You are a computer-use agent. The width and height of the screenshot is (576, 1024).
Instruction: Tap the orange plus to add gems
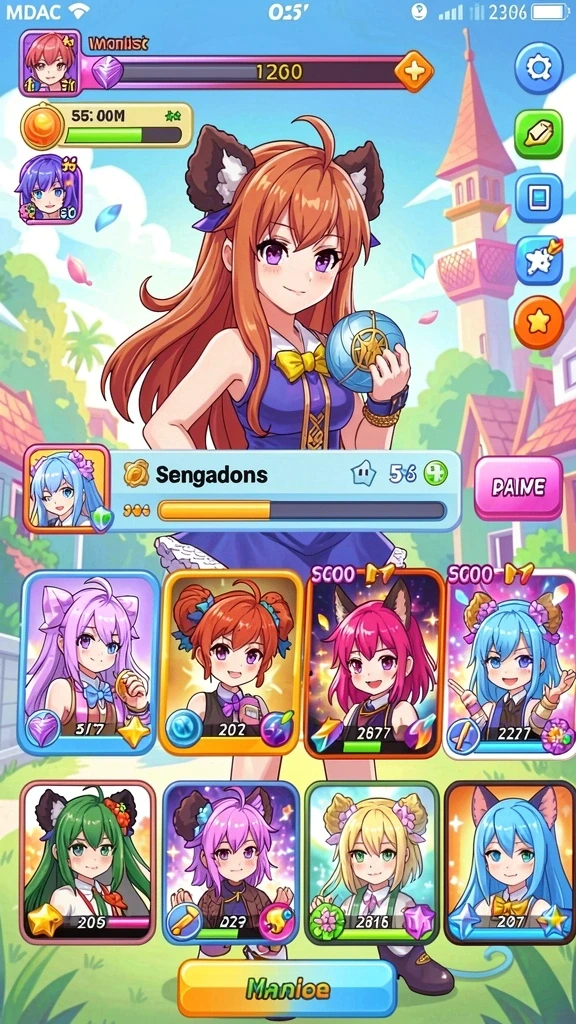(x=415, y=71)
